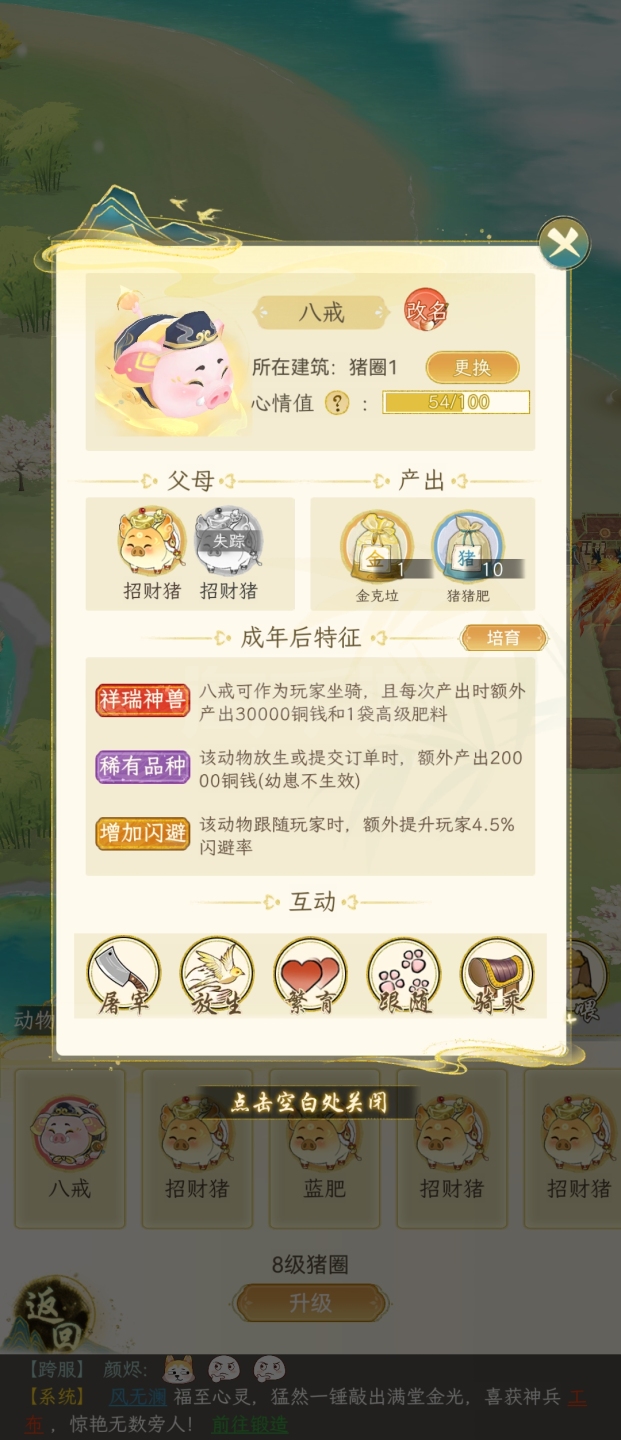Tap 跟随 to make pet follow

click(404, 975)
